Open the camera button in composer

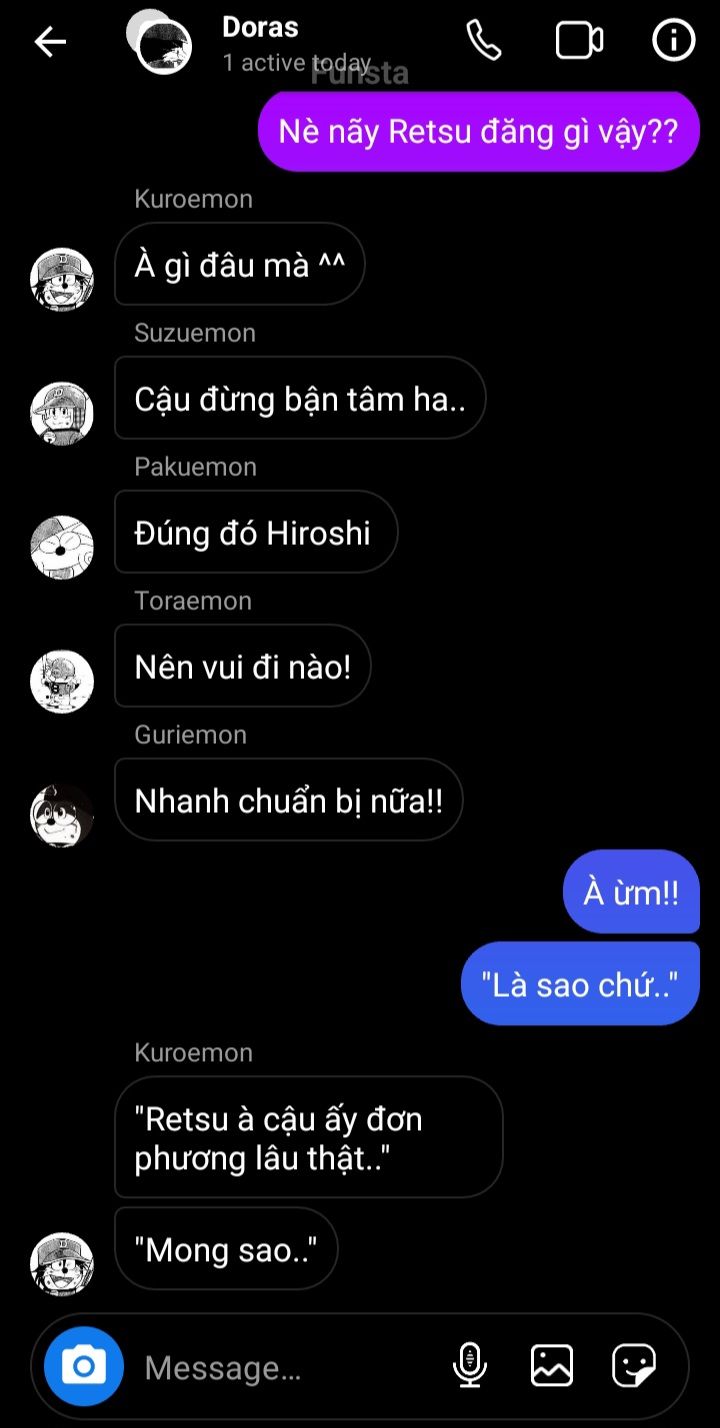coord(84,1366)
